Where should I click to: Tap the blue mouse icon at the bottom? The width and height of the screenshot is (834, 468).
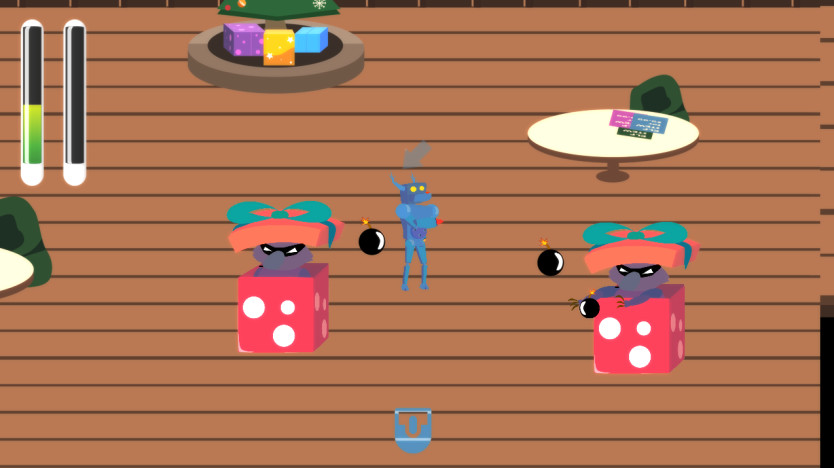coord(412,428)
